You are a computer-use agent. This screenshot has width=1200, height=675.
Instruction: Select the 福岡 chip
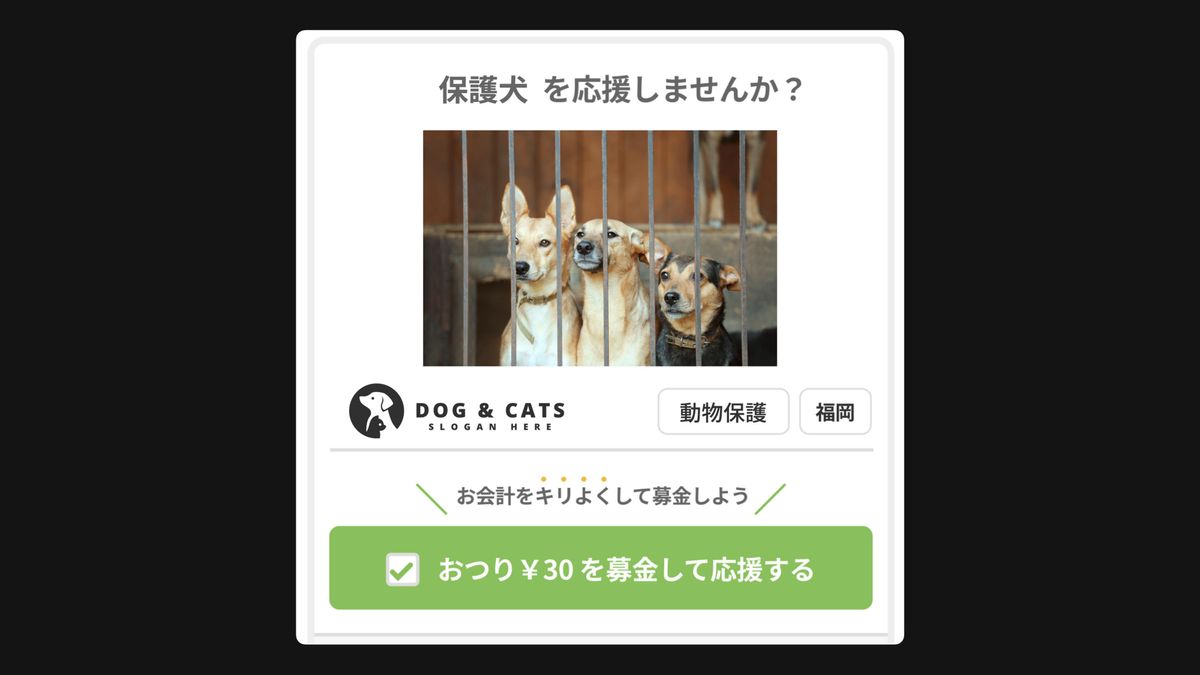pos(835,412)
